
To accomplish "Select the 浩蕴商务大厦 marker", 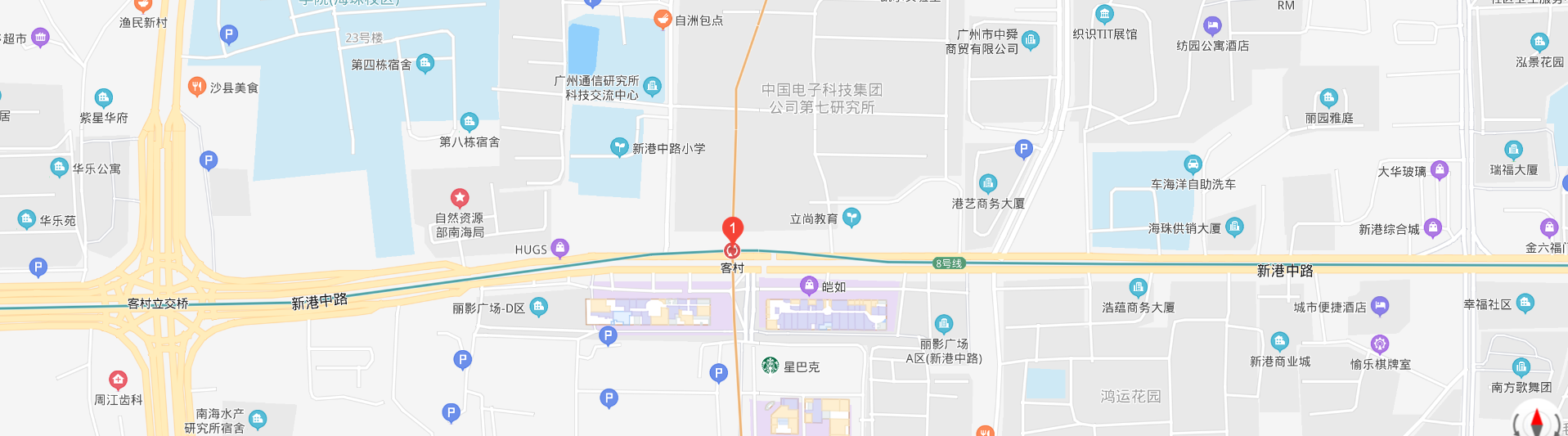I will (x=1138, y=287).
